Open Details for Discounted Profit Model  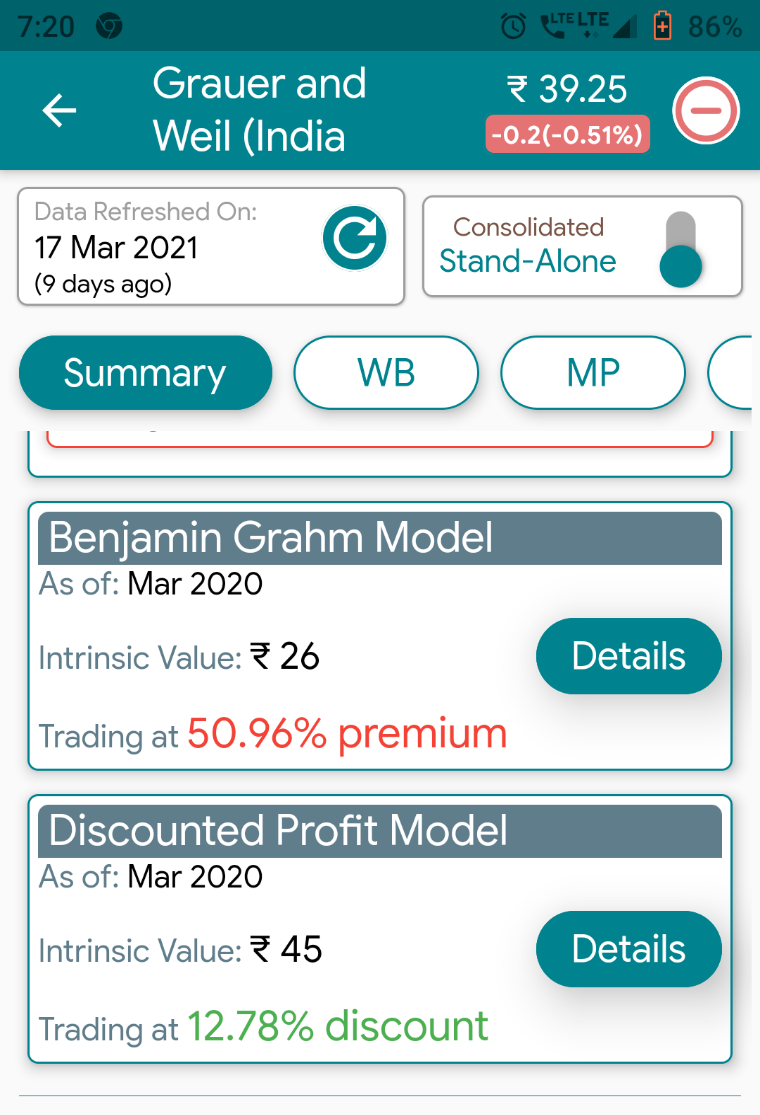tap(628, 949)
